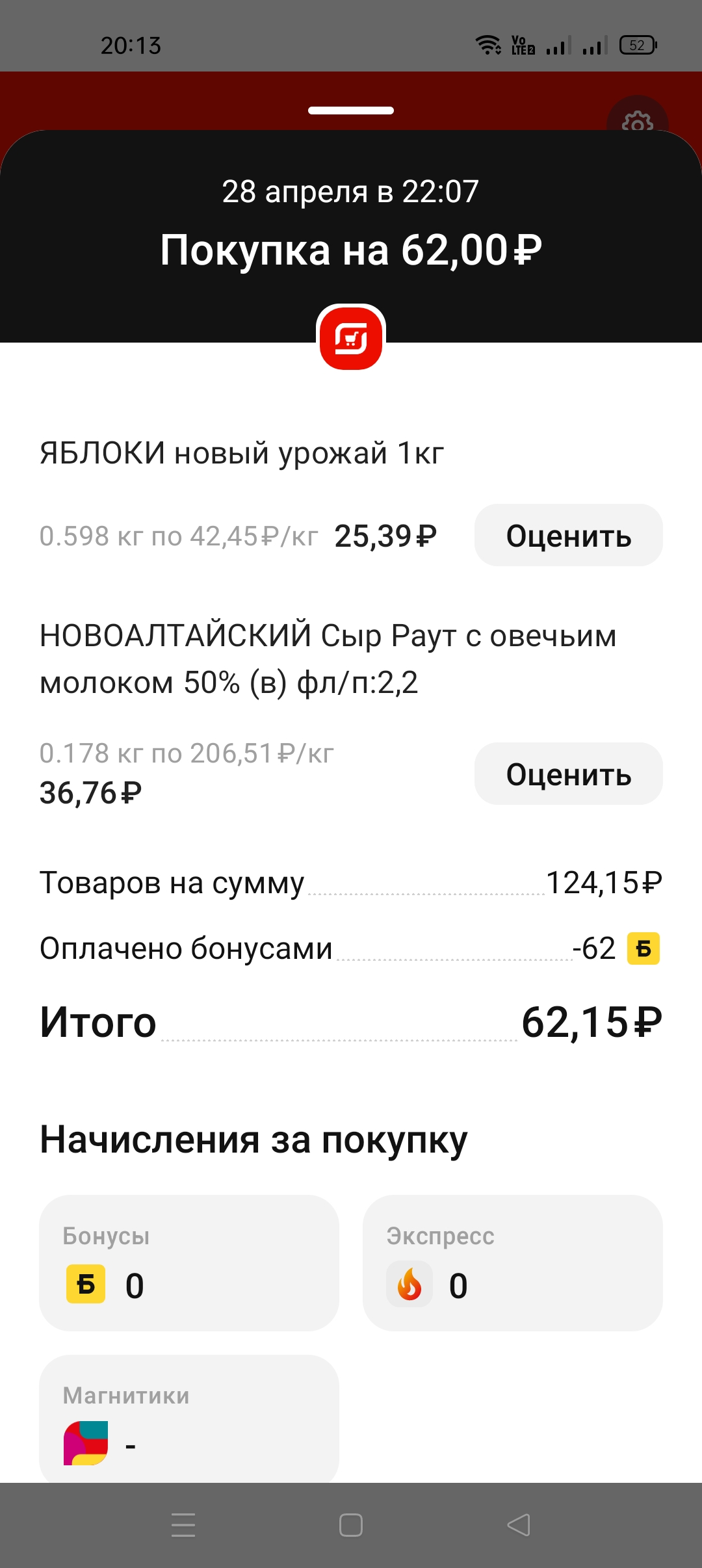The image size is (702, 1568).
Task: Rate the ЯБЛОКИ новый урожай item
Action: (568, 535)
